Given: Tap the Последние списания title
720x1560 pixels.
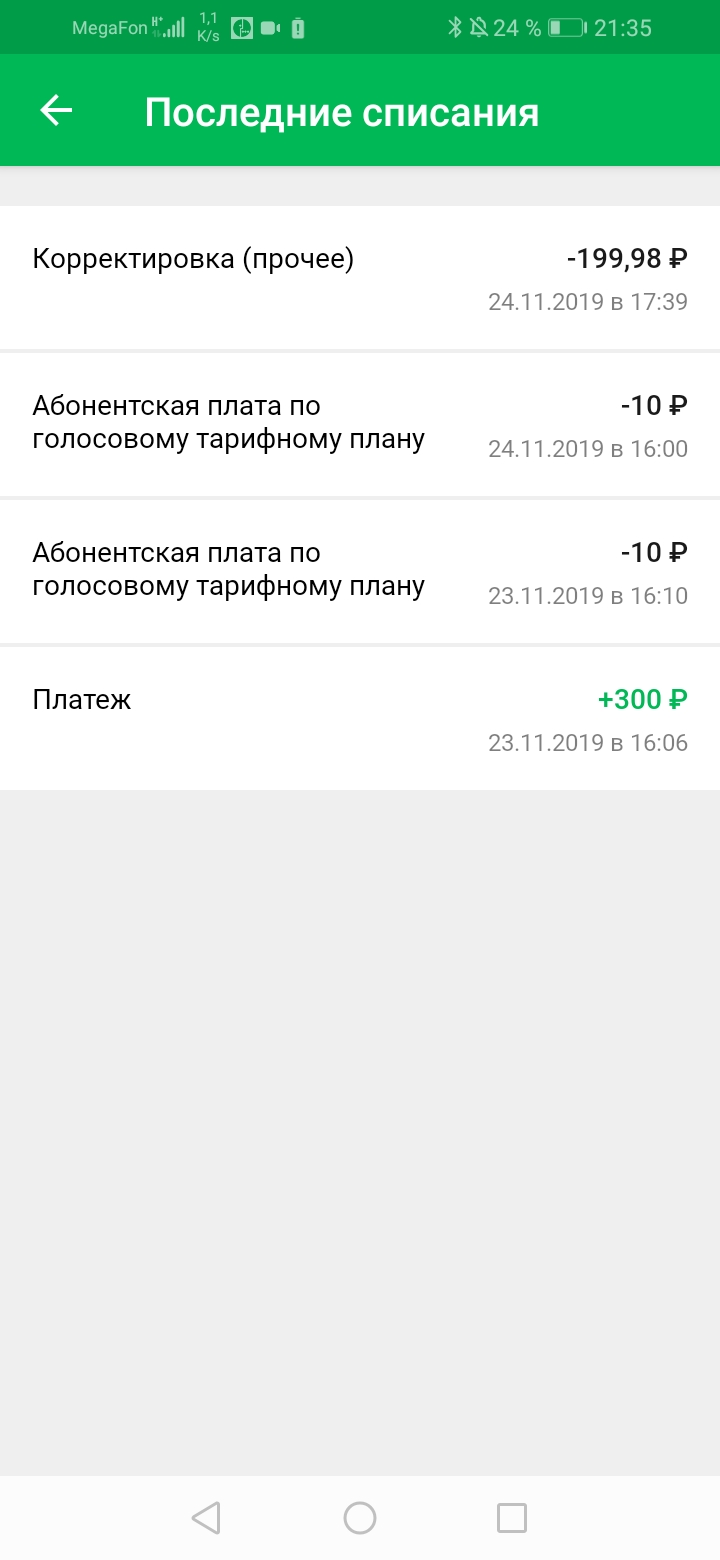Looking at the screenshot, I should (x=342, y=110).
